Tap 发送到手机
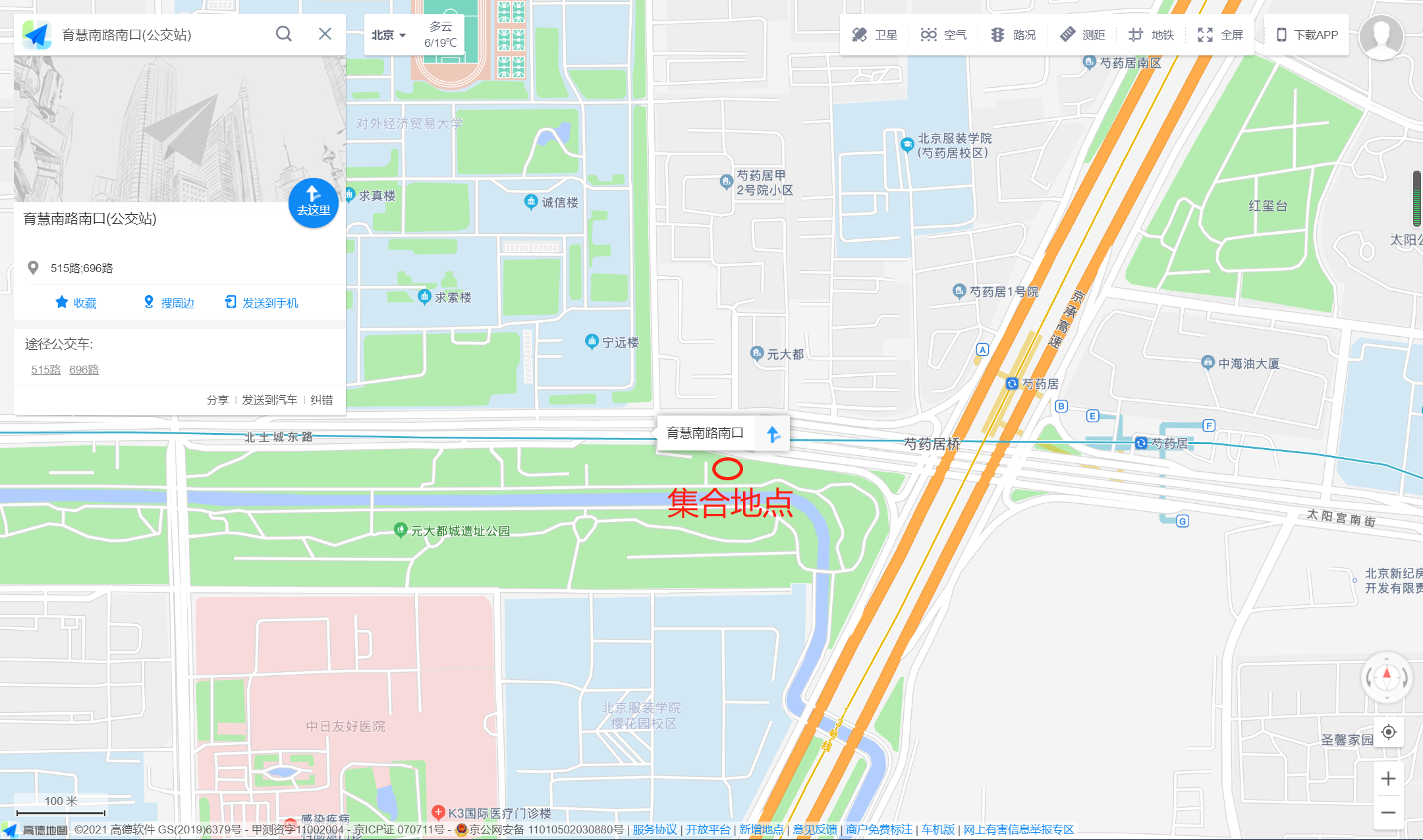The height and width of the screenshot is (840, 1423). [262, 303]
